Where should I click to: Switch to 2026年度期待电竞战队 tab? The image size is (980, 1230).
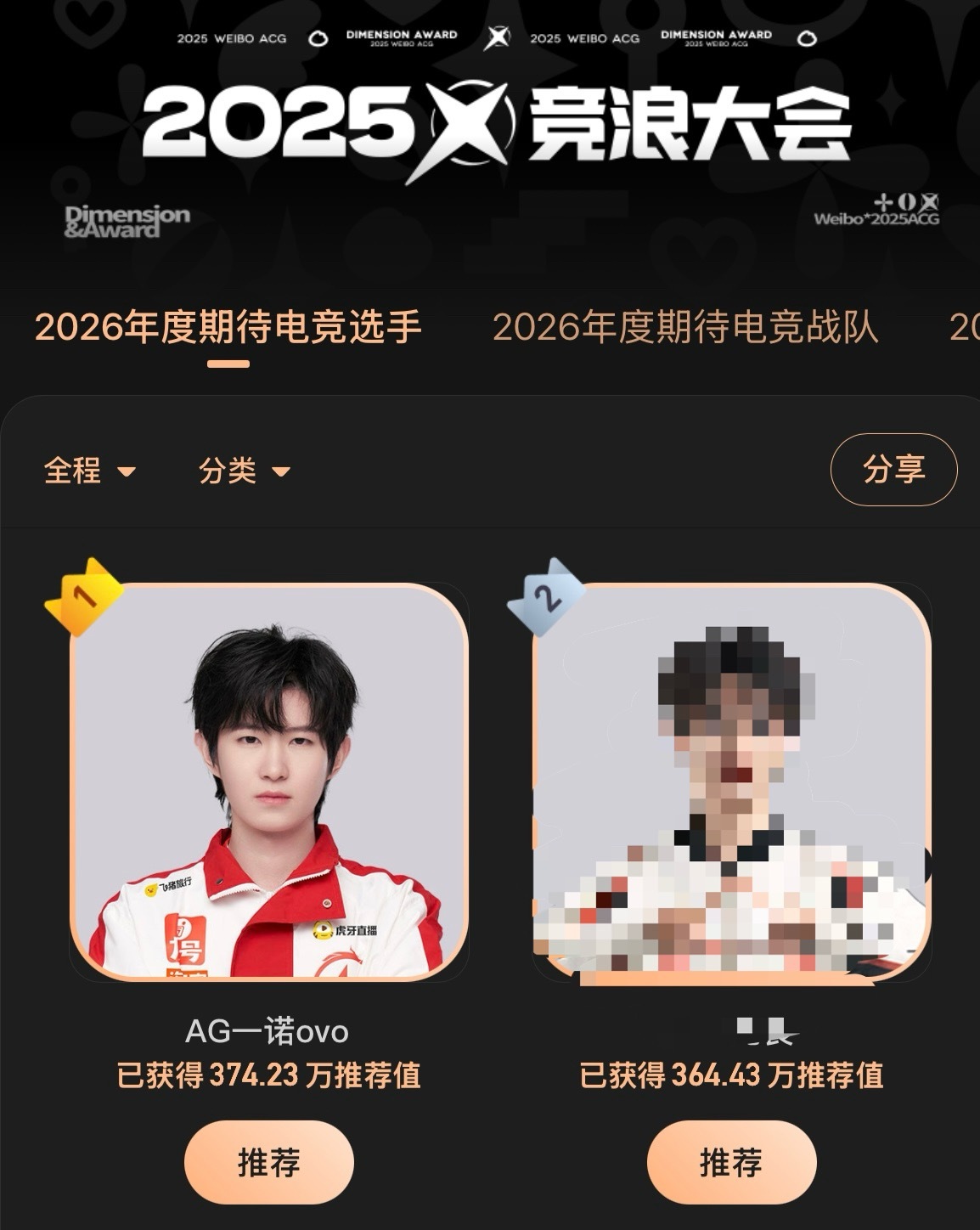(688, 331)
